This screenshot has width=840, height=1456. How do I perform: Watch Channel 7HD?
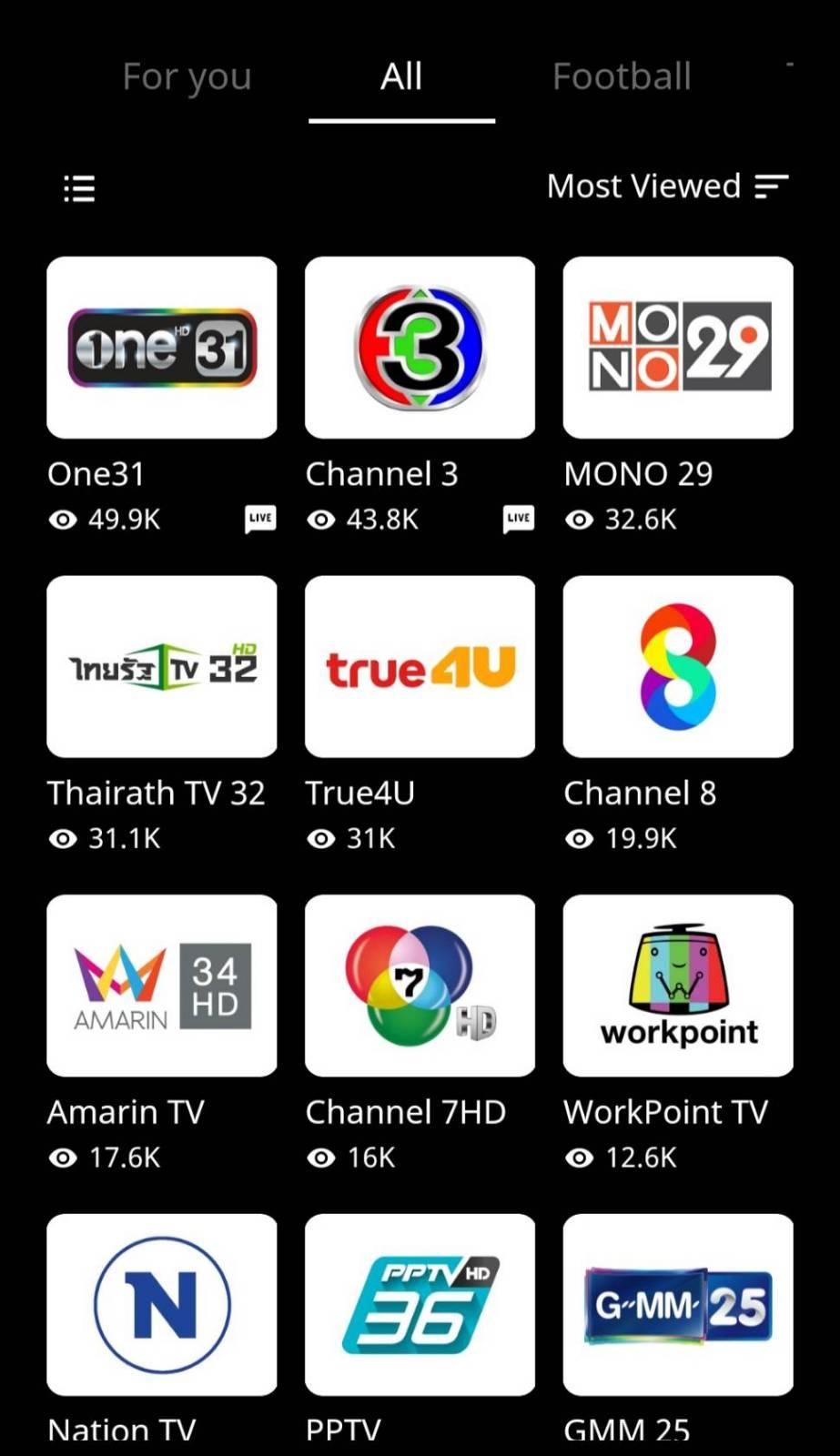pos(420,986)
